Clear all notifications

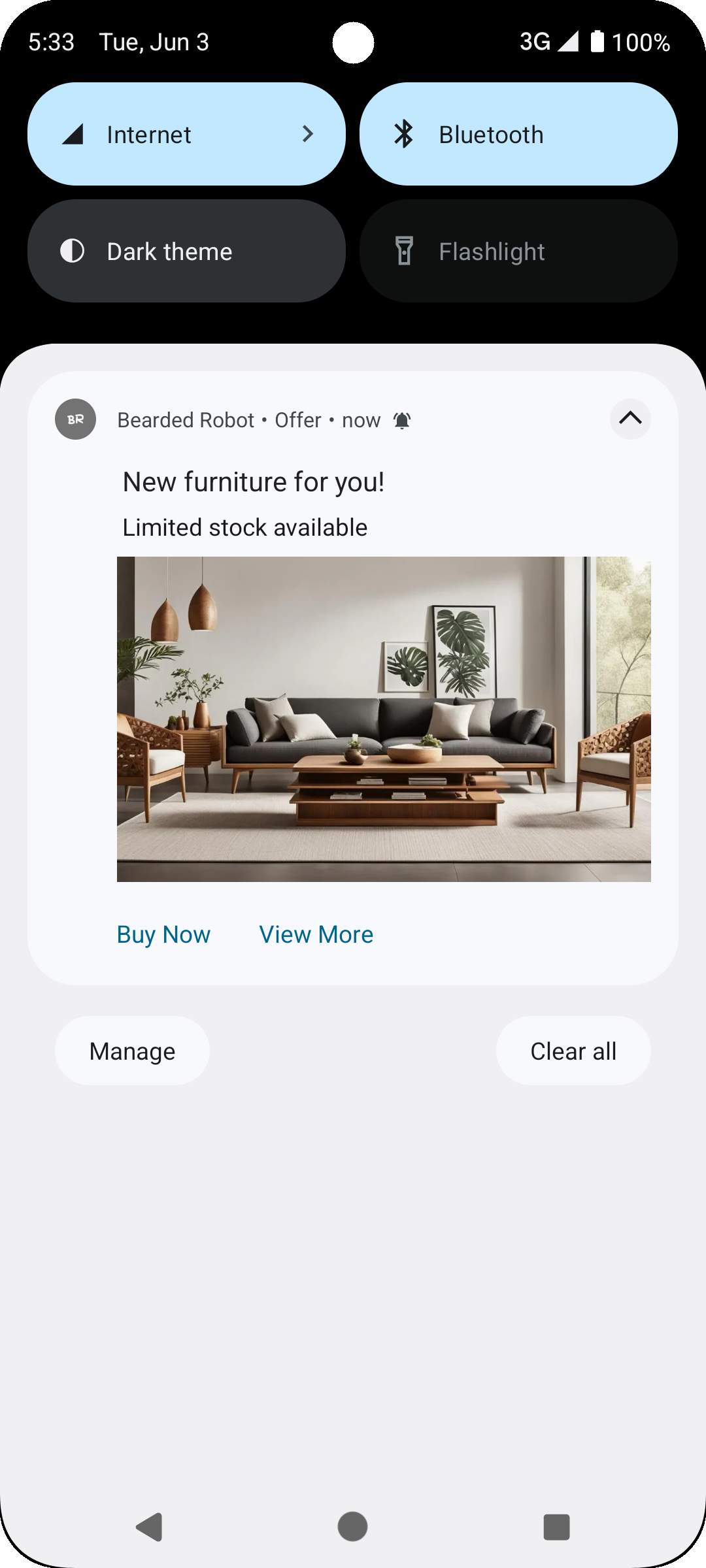[x=573, y=1051]
